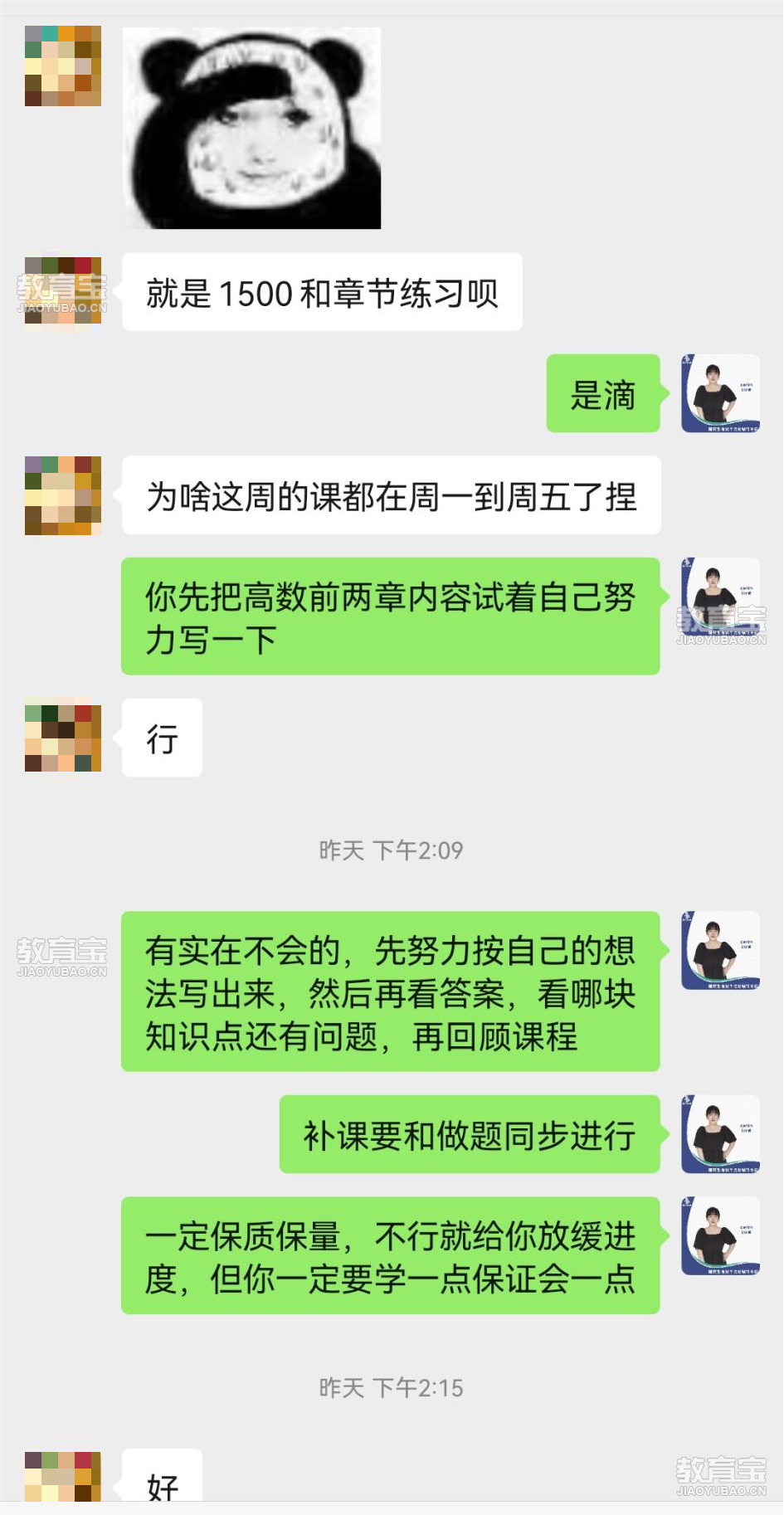Screen dimensions: 784x1515
Task: Tap the sender avatar beside the '是滴' message
Action: 720,393
